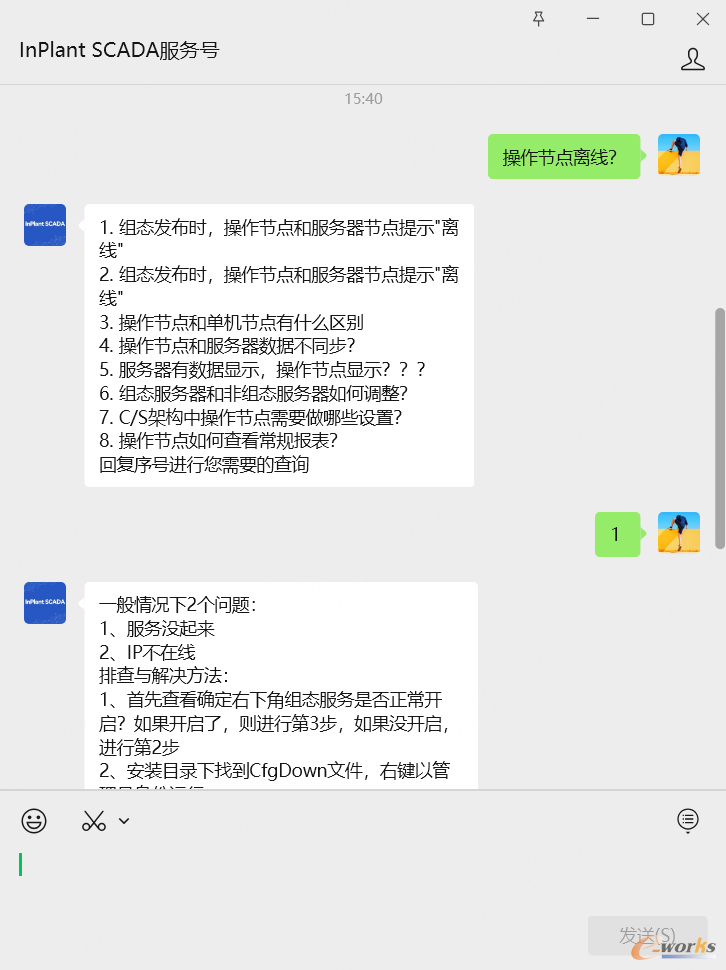The image size is (726, 970).
Task: Open the account profile icon
Action: click(692, 59)
